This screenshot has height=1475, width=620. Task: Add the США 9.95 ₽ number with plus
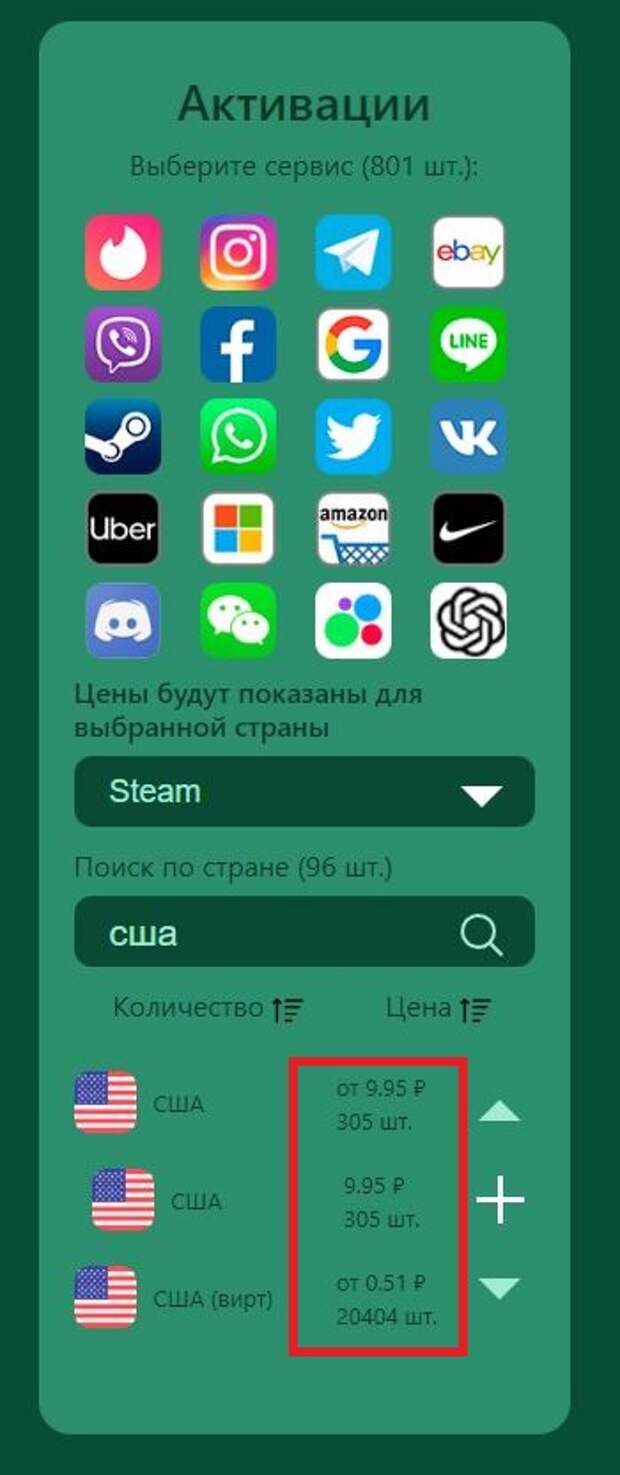(500, 1199)
